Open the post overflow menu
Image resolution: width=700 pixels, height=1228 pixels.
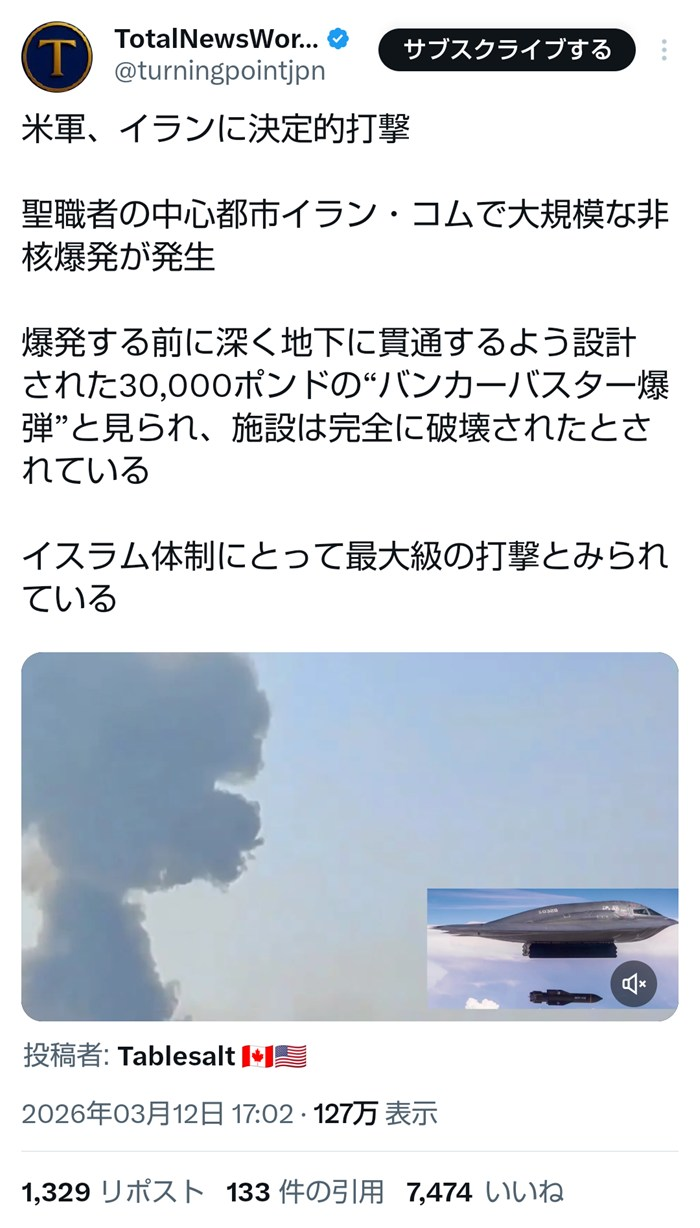666,51
